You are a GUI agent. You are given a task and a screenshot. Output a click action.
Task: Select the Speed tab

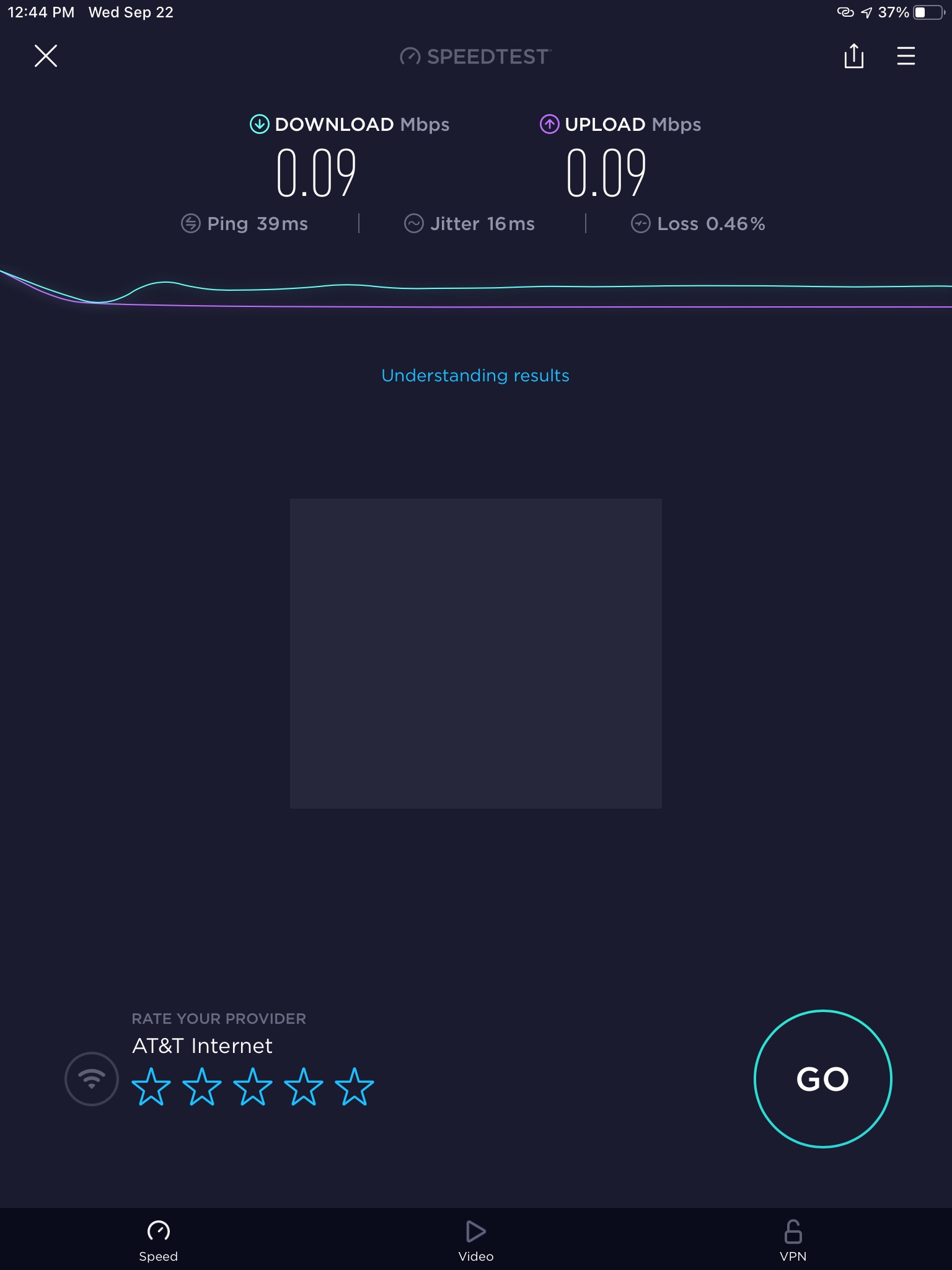tap(158, 1240)
